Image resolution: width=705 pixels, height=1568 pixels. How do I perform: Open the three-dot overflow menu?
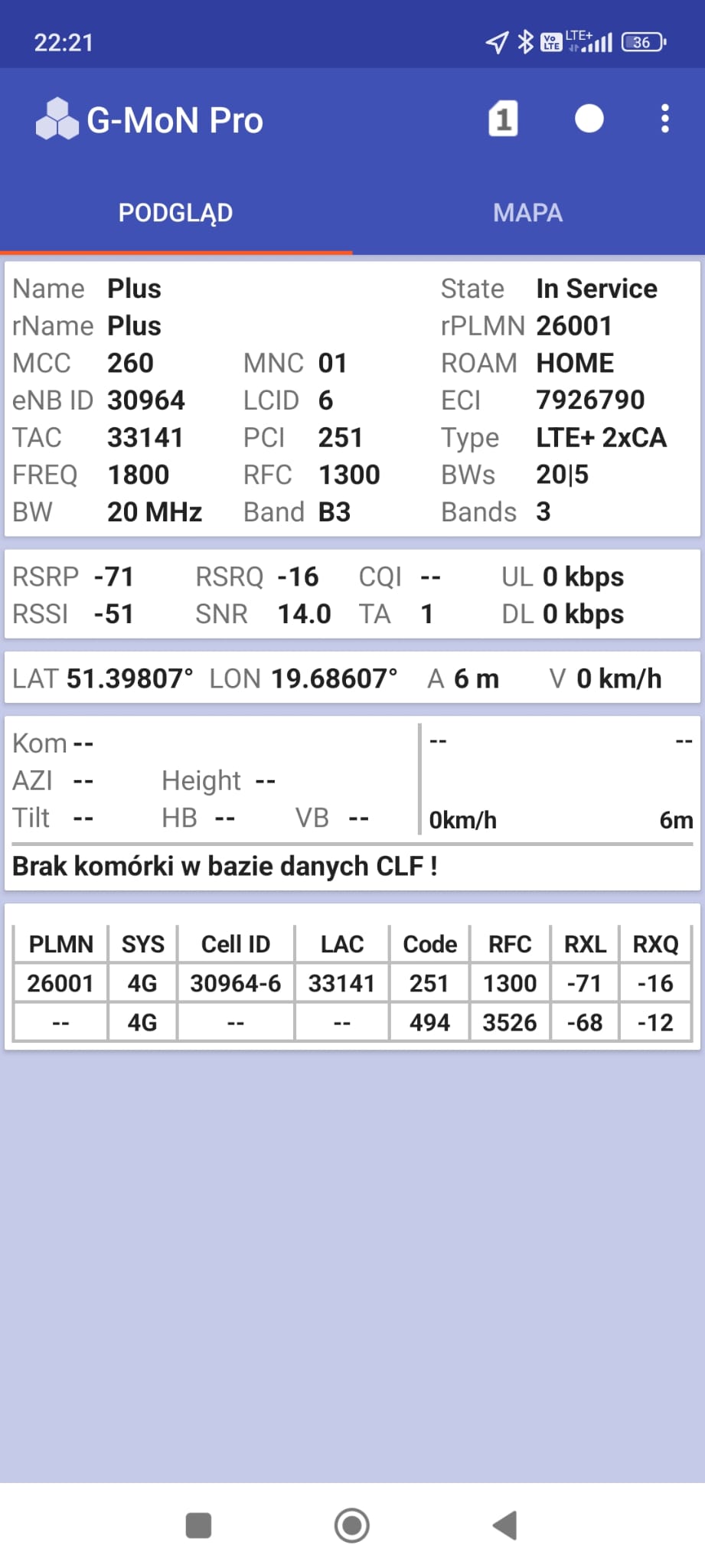[x=664, y=119]
